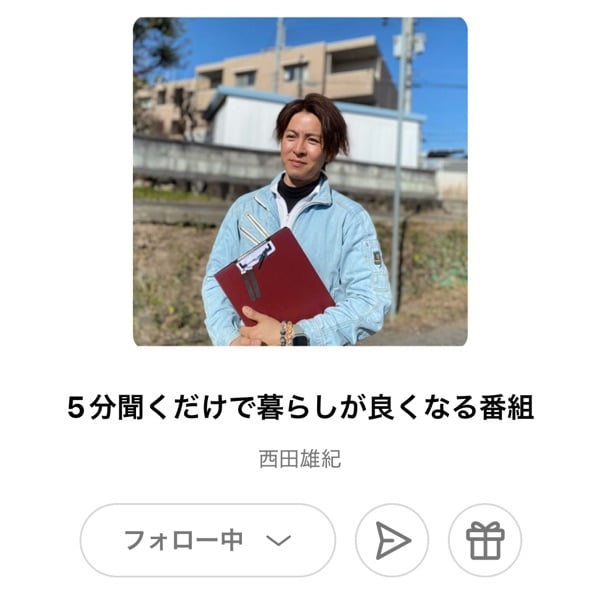The width and height of the screenshot is (600, 600).
Task: Open the フォロー中 follow options dropdown
Action: 207,540
